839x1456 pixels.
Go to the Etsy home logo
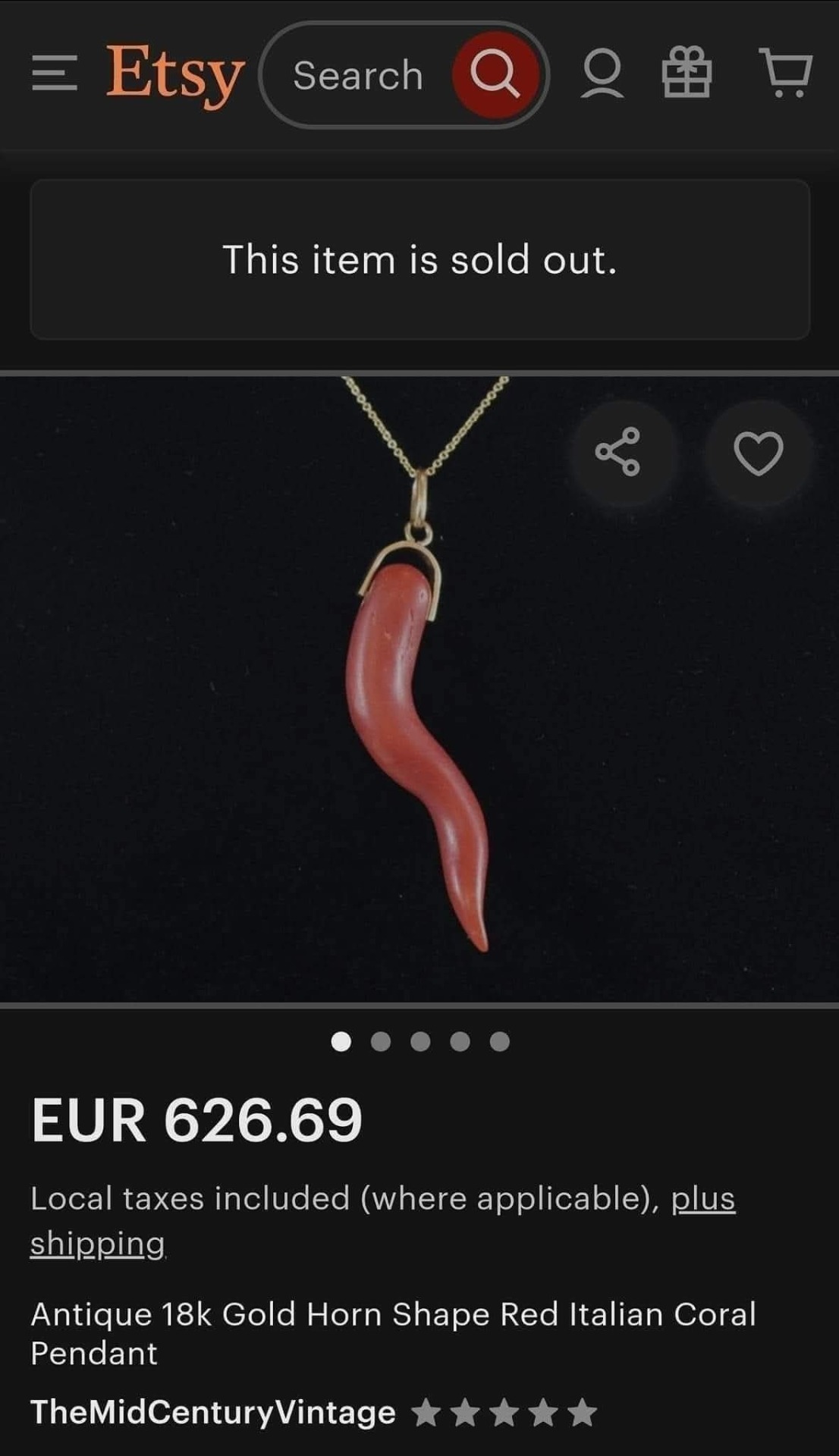click(175, 74)
